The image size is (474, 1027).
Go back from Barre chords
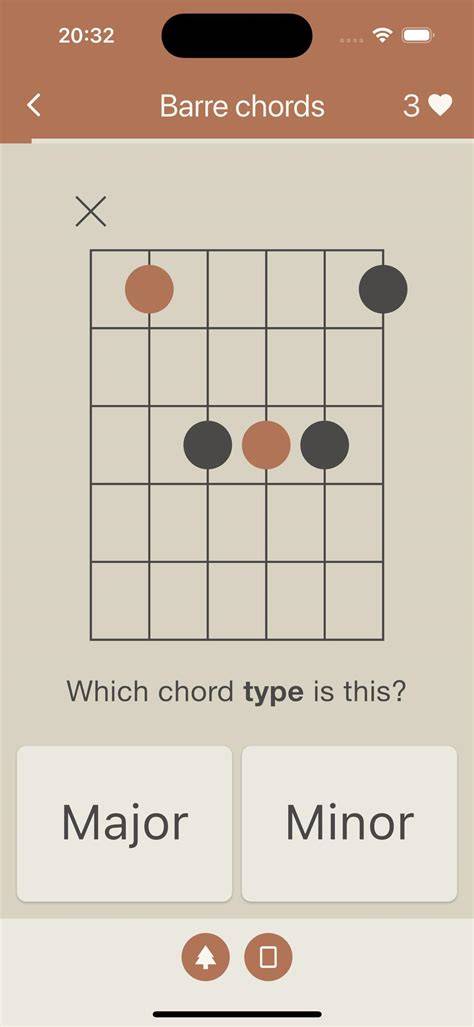tap(34, 105)
